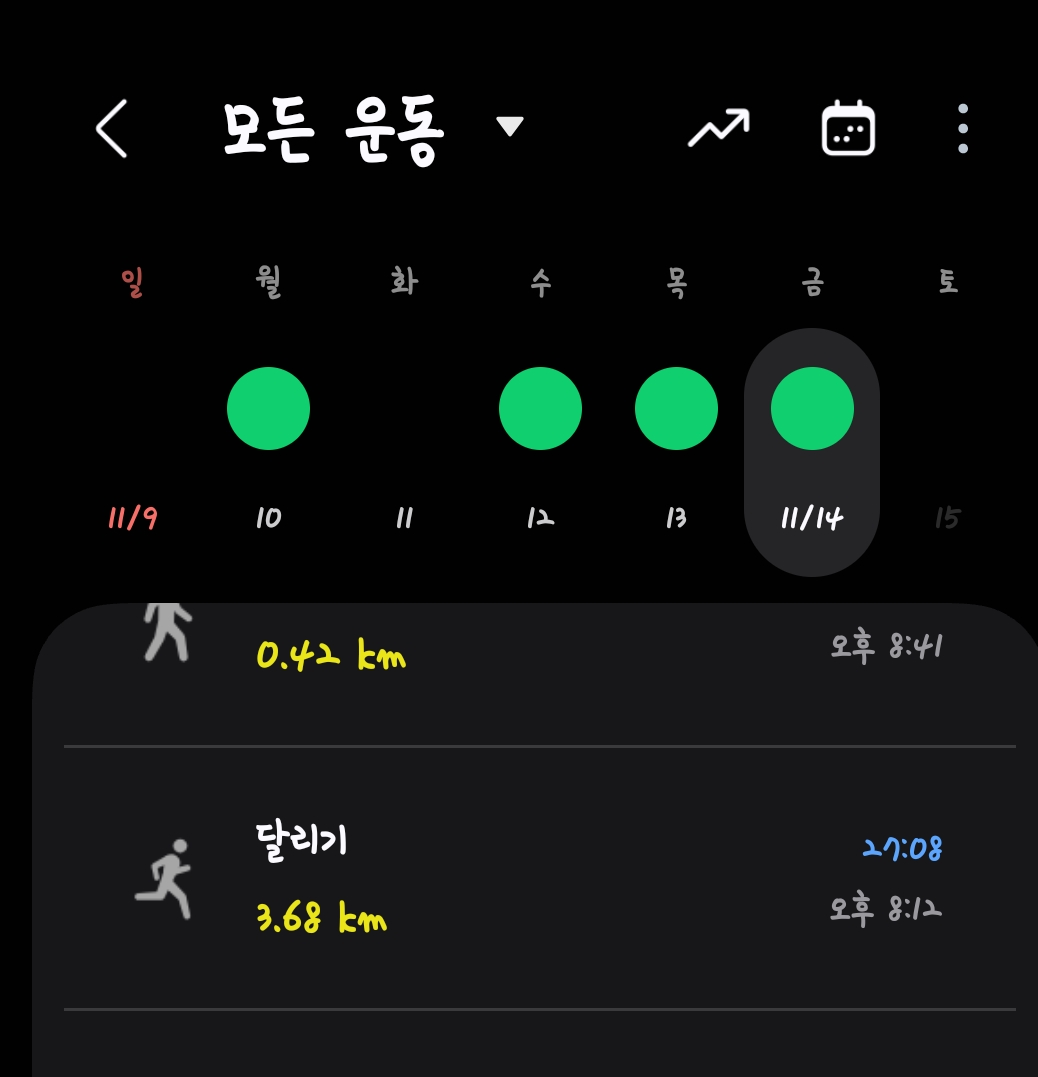
Task: Tap the date 11/9 shown in red
Action: pyautogui.click(x=131, y=518)
